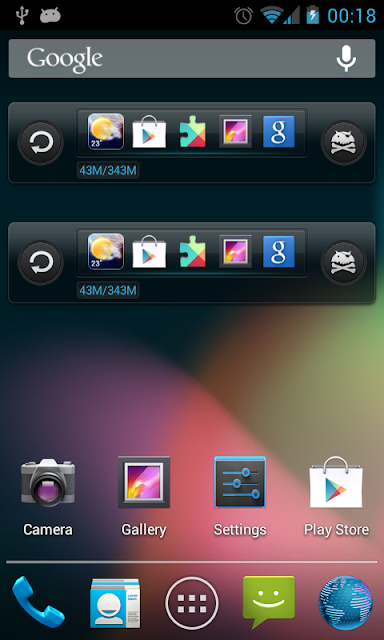Open the Settings app
This screenshot has height=640, width=384.
(x=240, y=497)
